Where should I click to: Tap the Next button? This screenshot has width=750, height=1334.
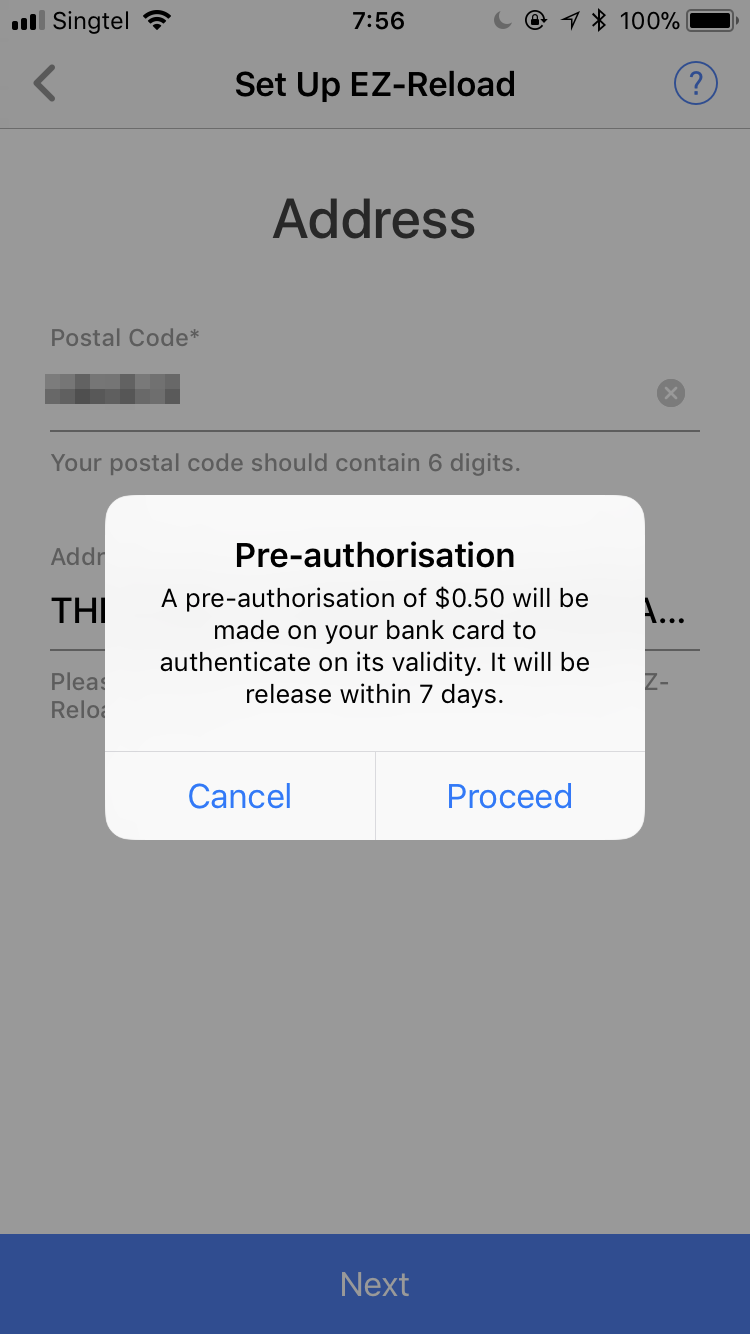pyautogui.click(x=375, y=1284)
